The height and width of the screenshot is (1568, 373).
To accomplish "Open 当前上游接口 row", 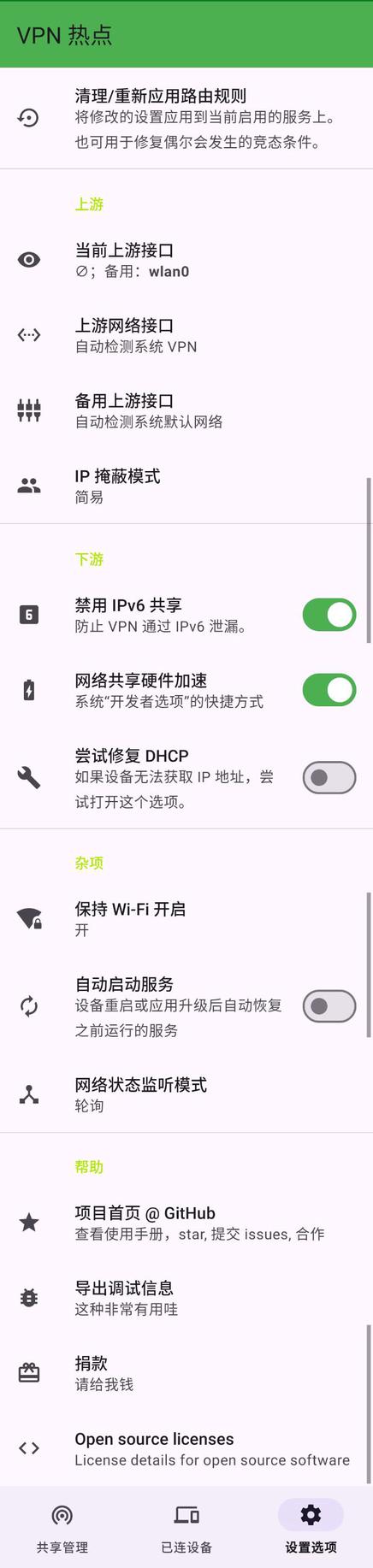I will click(186, 260).
